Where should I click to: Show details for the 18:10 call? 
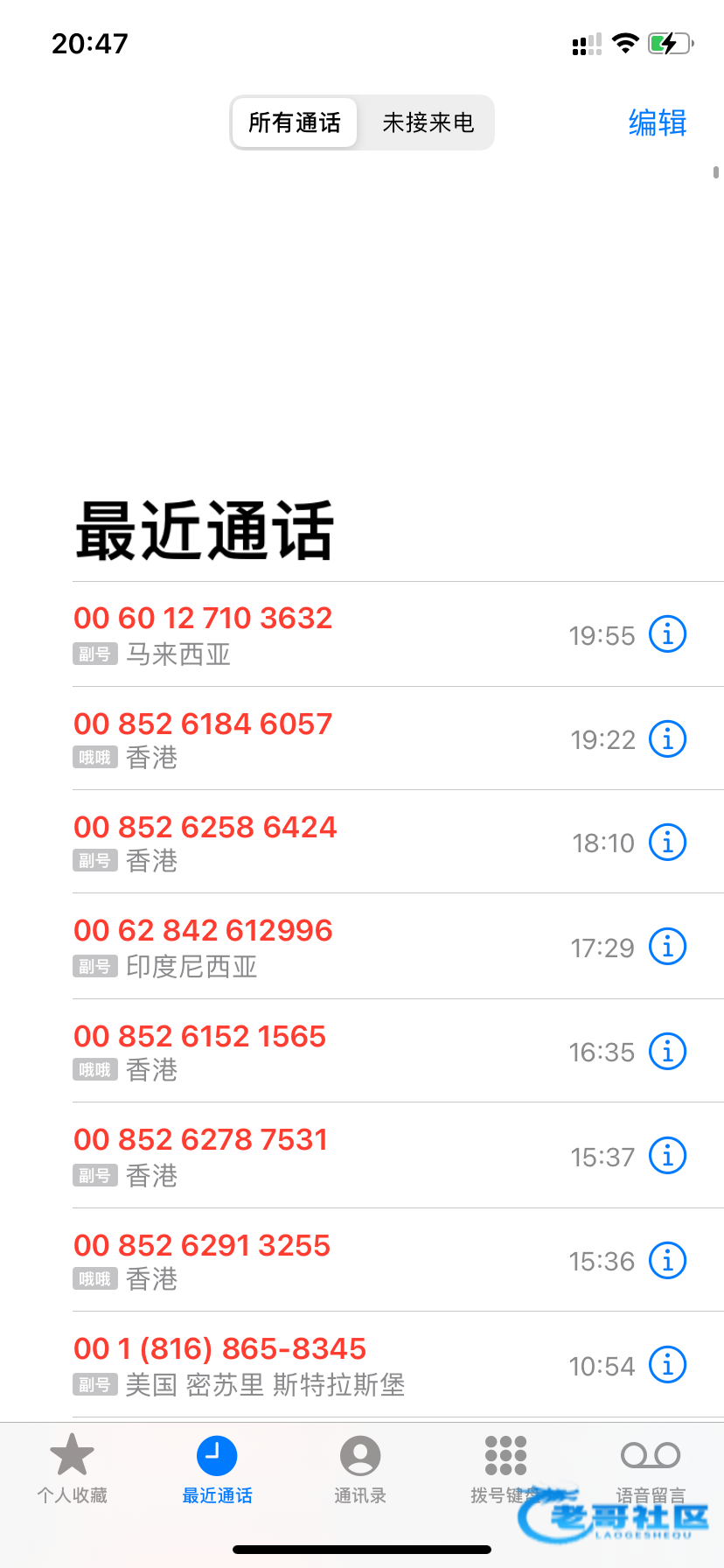(x=668, y=843)
